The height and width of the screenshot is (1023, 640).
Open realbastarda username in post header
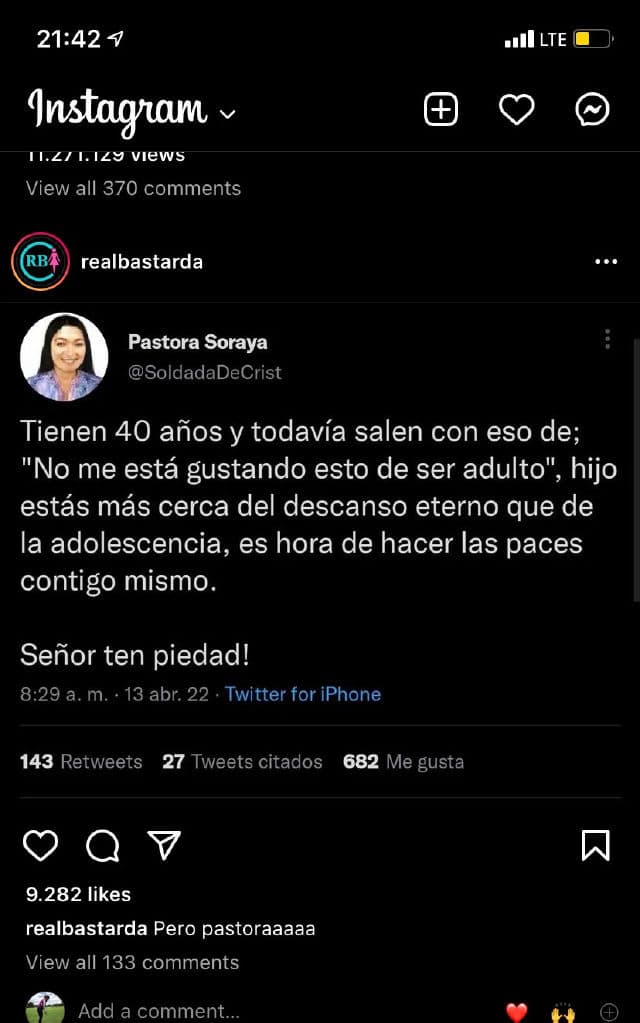click(141, 262)
